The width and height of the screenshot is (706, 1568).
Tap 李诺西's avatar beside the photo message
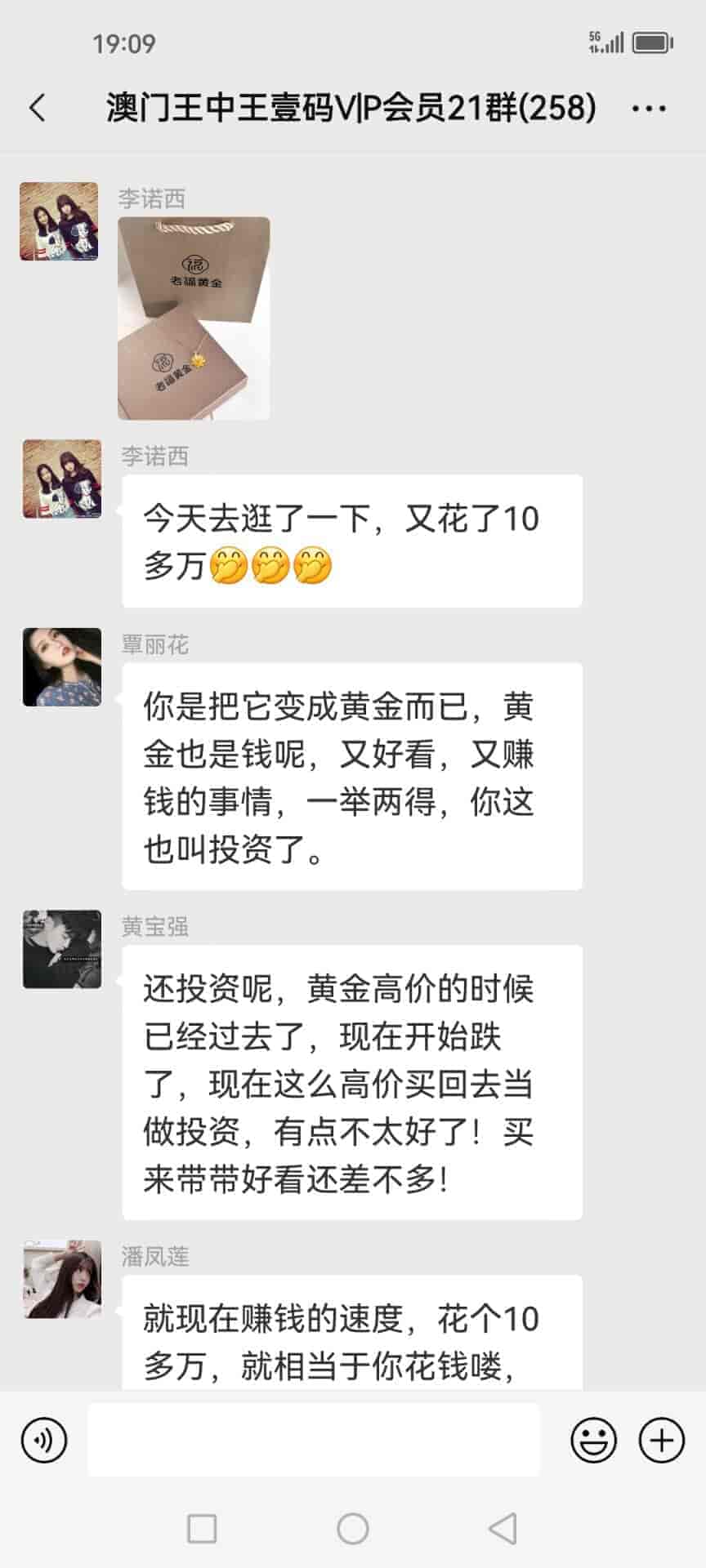(x=59, y=221)
